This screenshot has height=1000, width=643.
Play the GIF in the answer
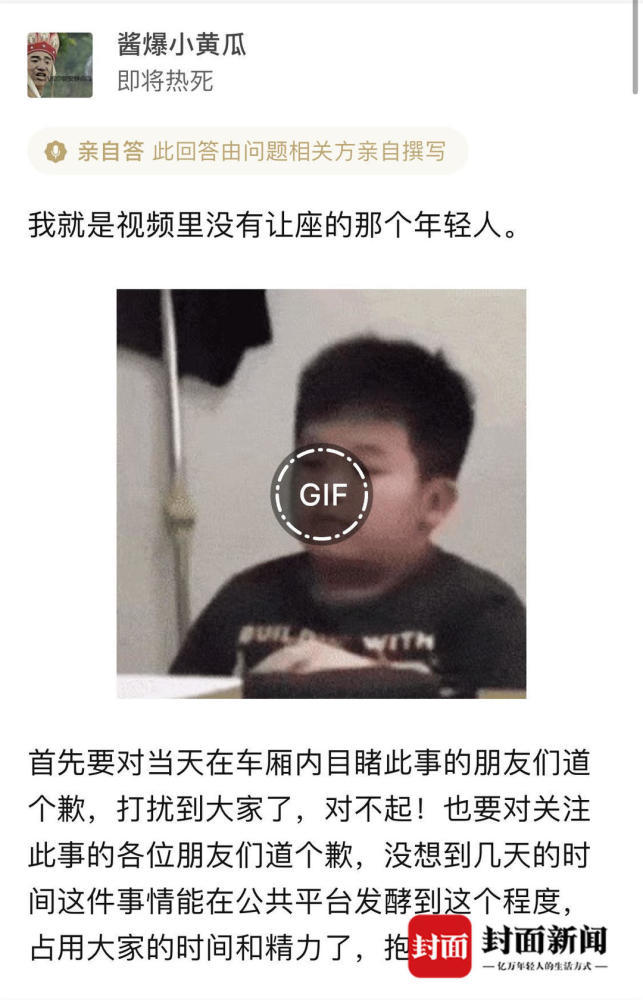pyautogui.click(x=321, y=494)
